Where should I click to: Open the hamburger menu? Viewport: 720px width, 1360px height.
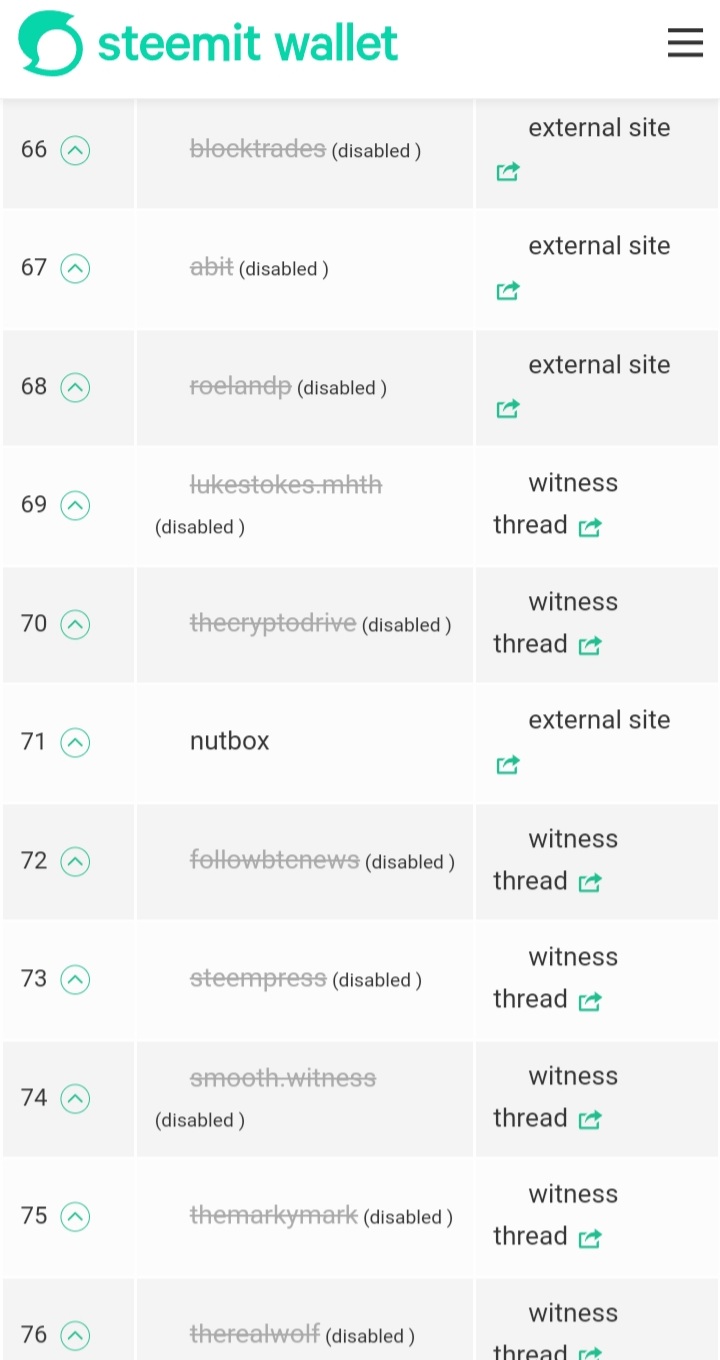685,43
